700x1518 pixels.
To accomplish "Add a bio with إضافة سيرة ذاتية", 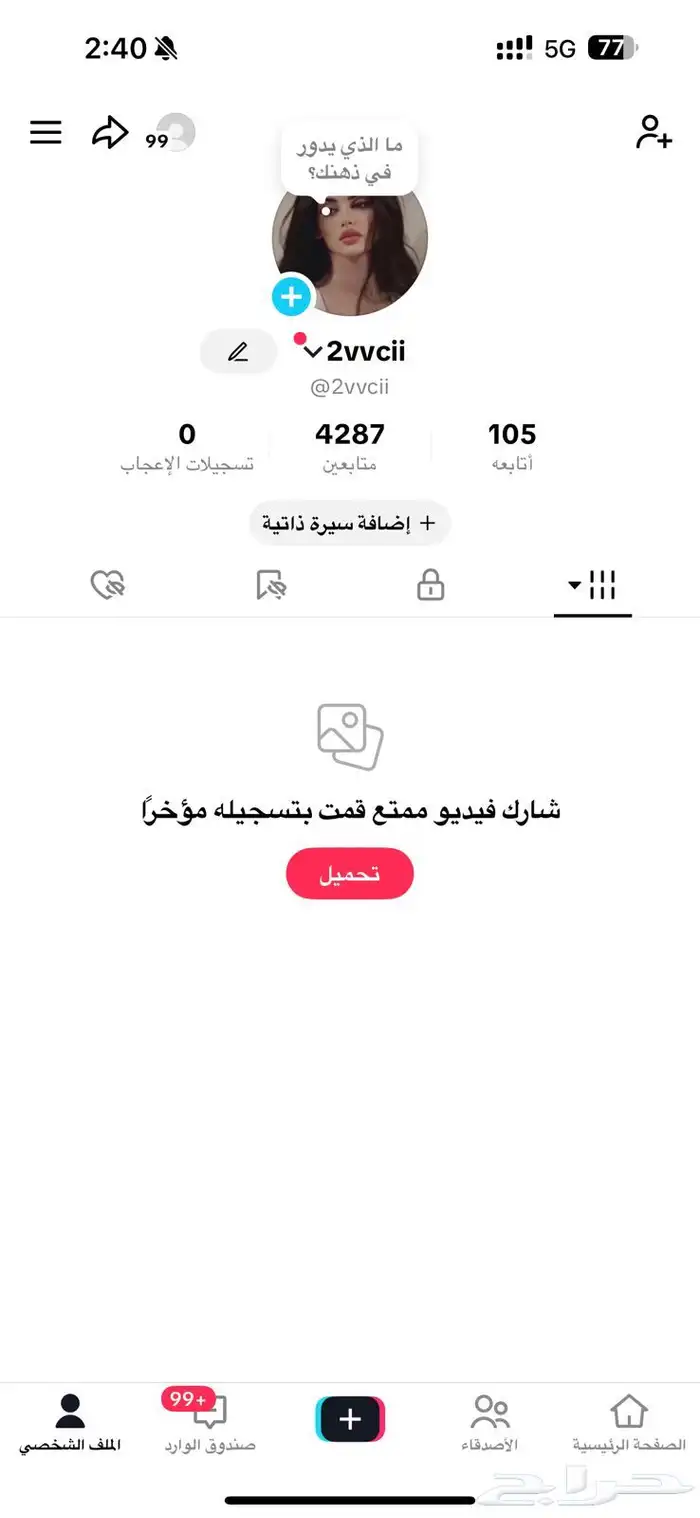I will 350,523.
